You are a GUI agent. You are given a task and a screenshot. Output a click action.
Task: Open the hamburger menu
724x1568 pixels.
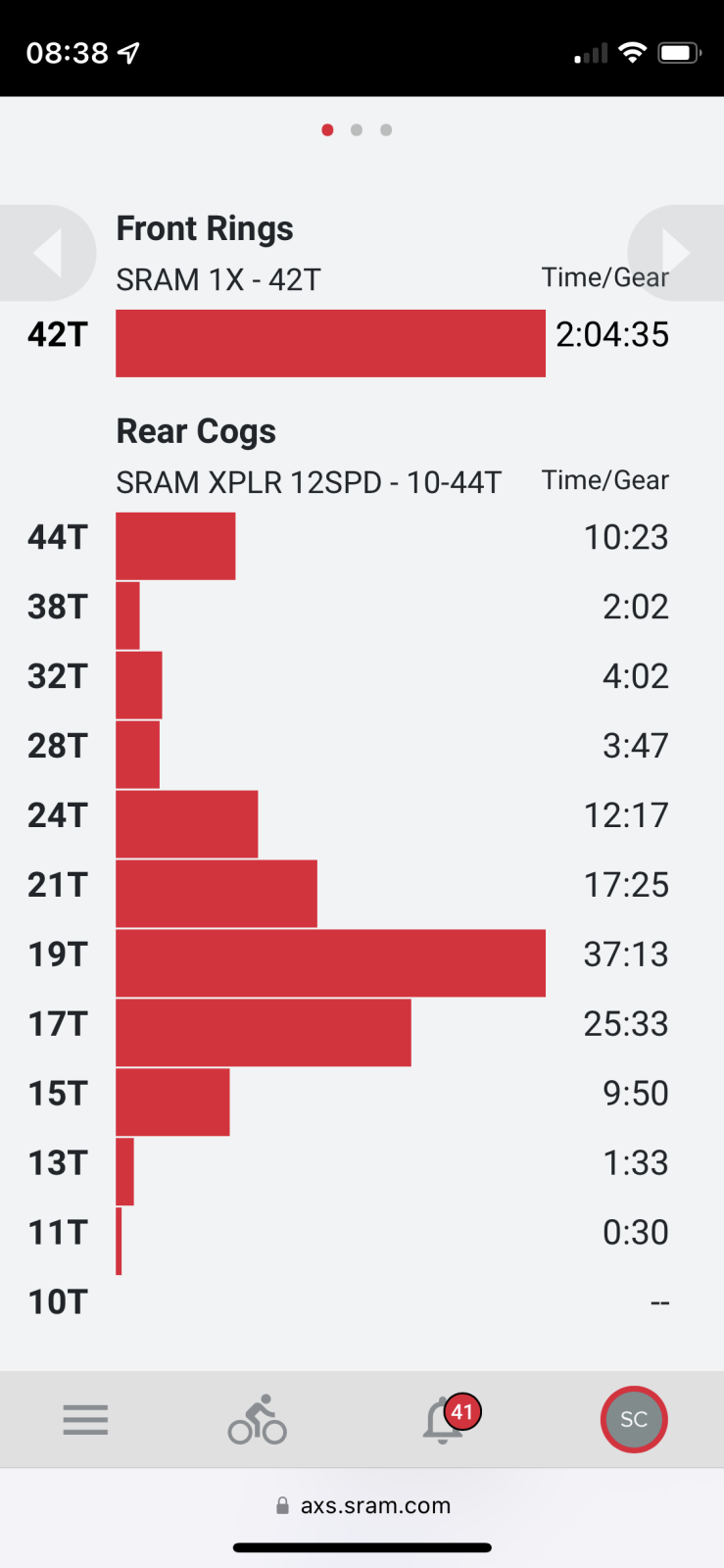point(85,1419)
